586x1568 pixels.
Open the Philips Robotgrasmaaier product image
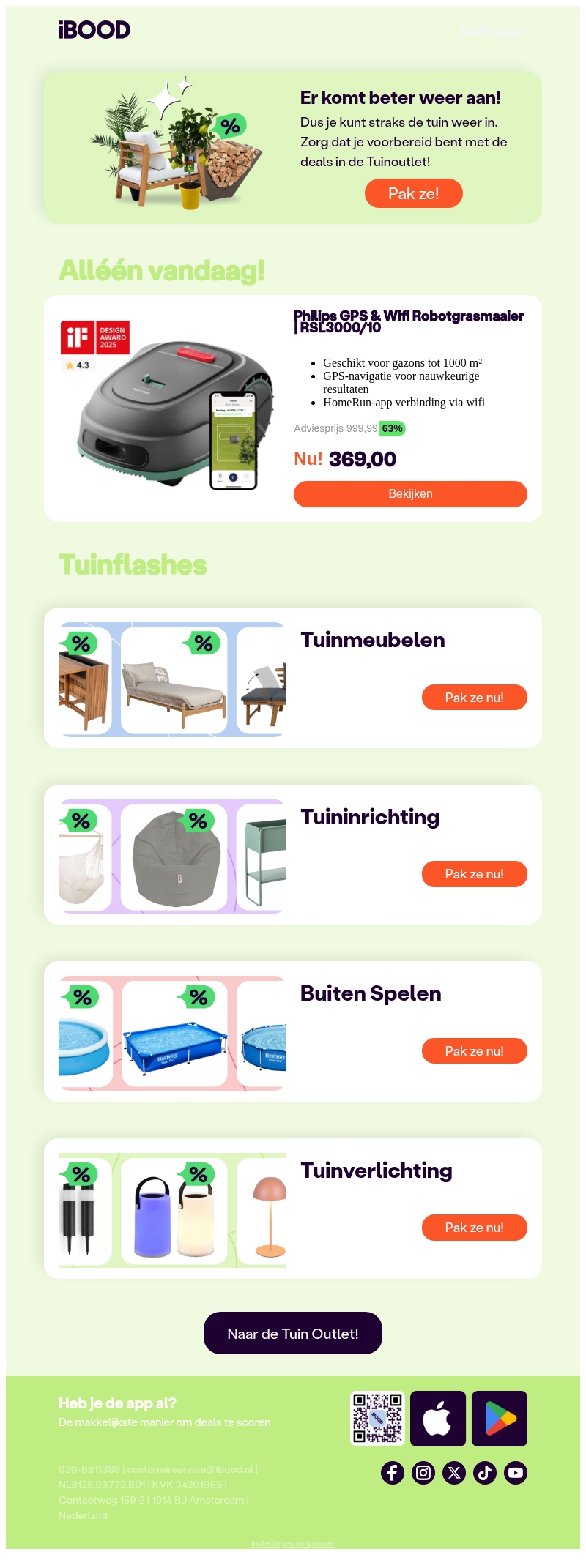[x=168, y=408]
